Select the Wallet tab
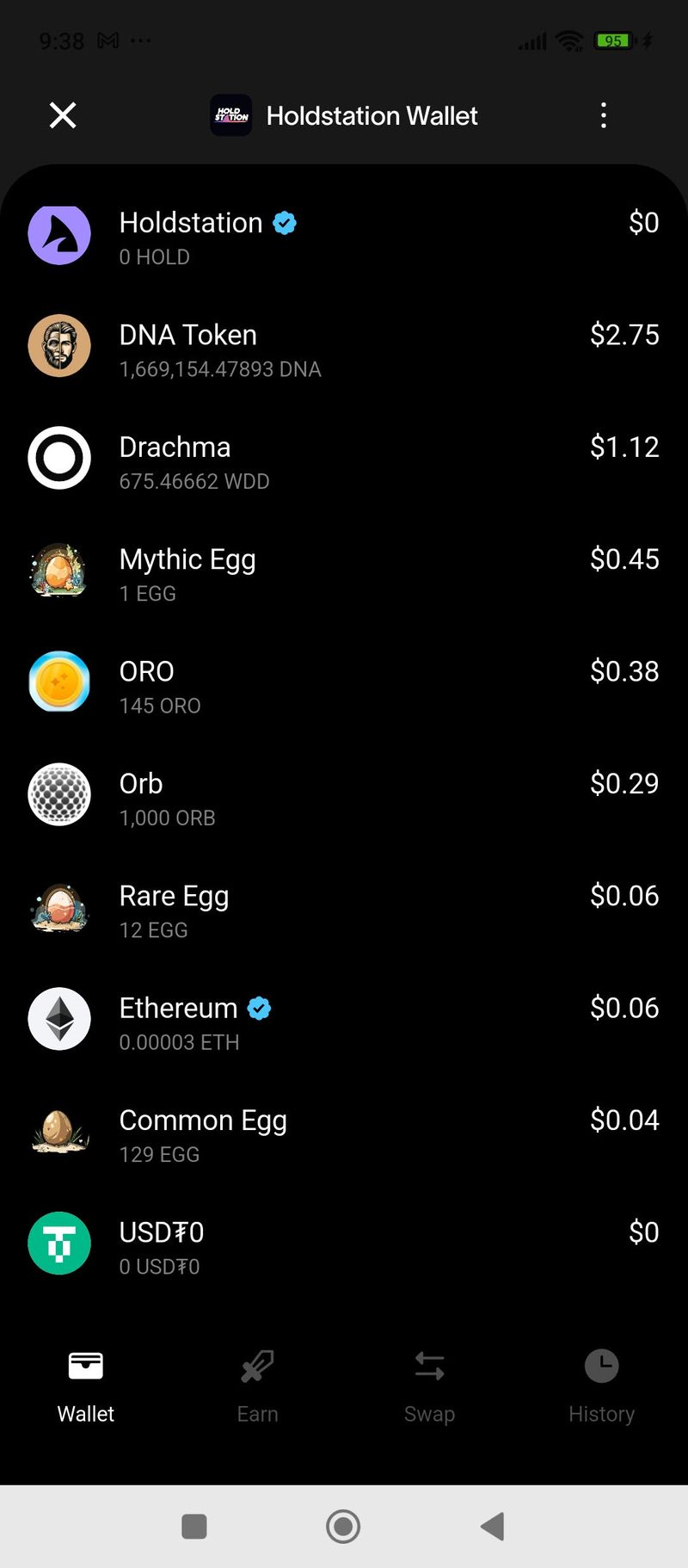This screenshot has height=1568, width=688. [x=86, y=1386]
